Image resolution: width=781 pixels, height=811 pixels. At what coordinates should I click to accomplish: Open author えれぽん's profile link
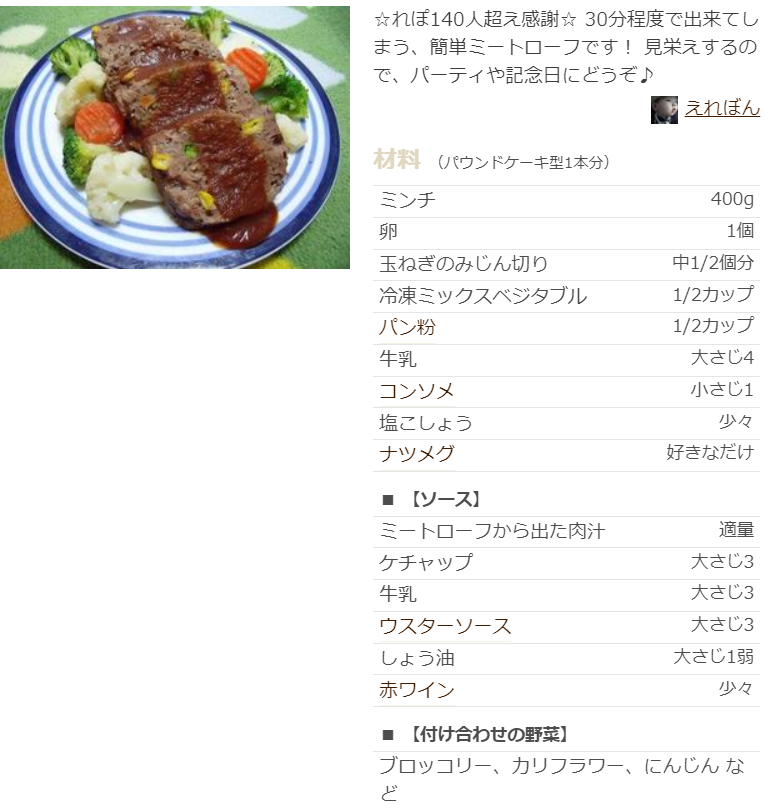pyautogui.click(x=721, y=109)
